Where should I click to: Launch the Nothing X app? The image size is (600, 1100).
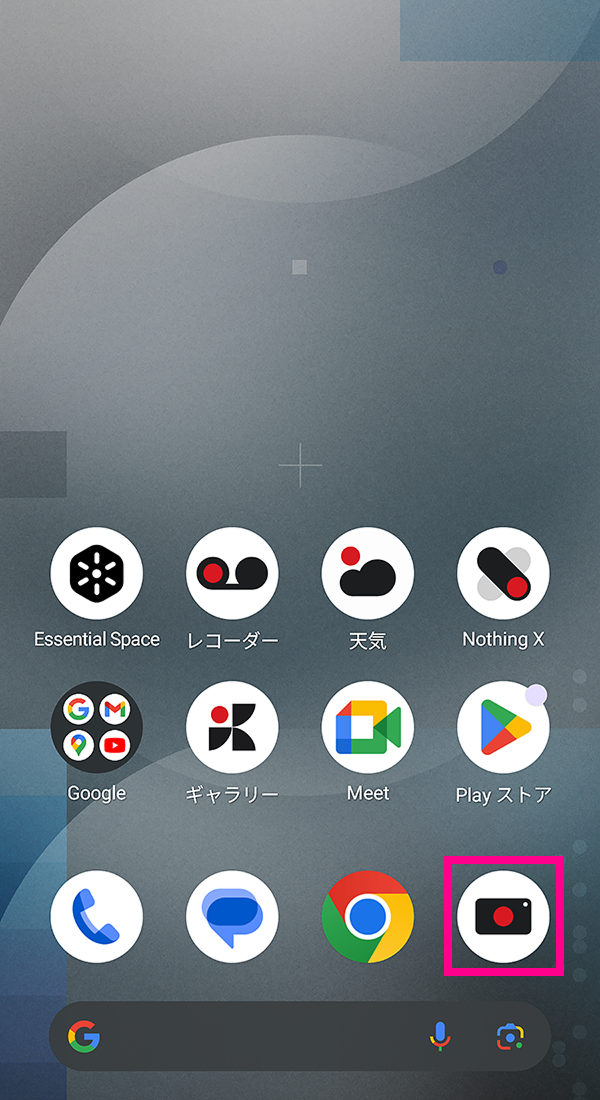point(503,574)
